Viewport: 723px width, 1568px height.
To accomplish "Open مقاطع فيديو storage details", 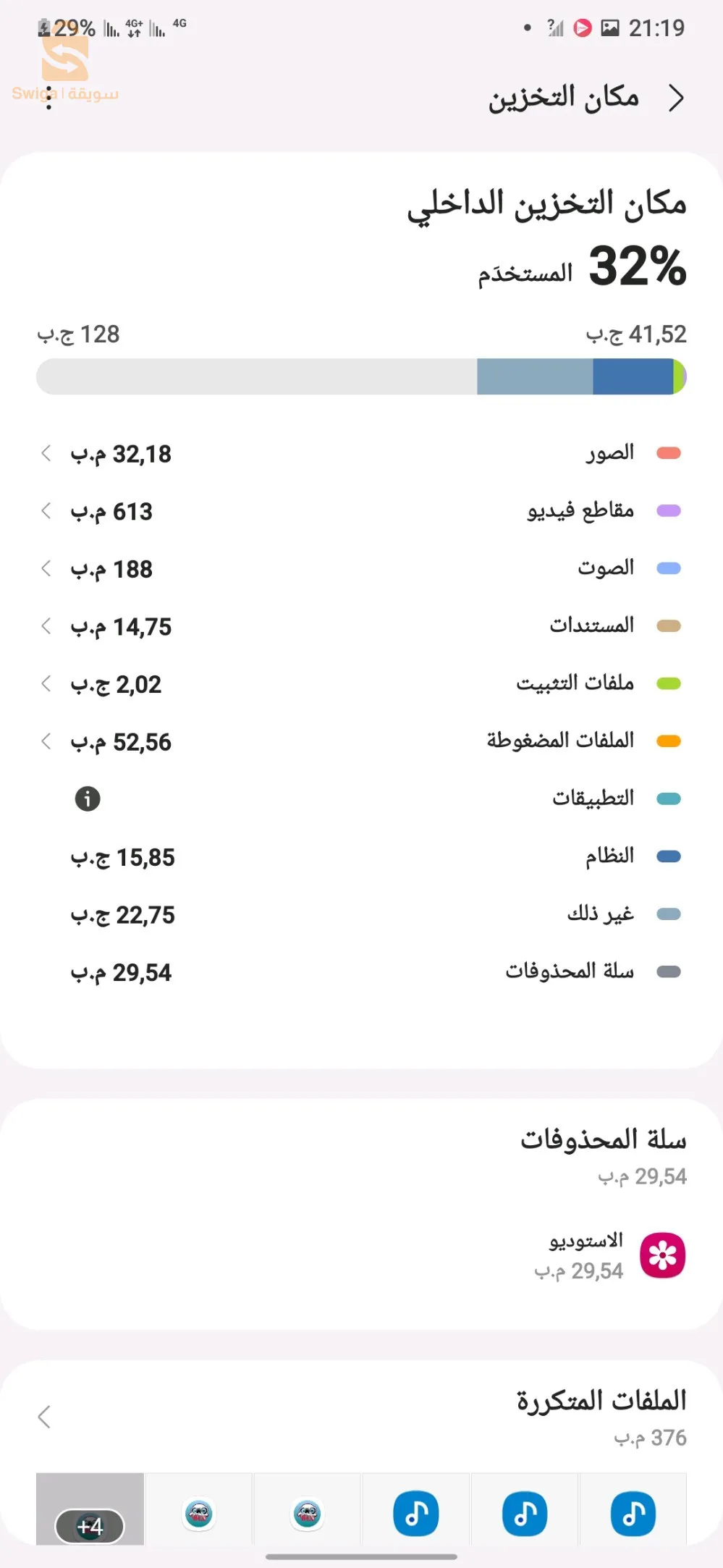I will pos(362,511).
